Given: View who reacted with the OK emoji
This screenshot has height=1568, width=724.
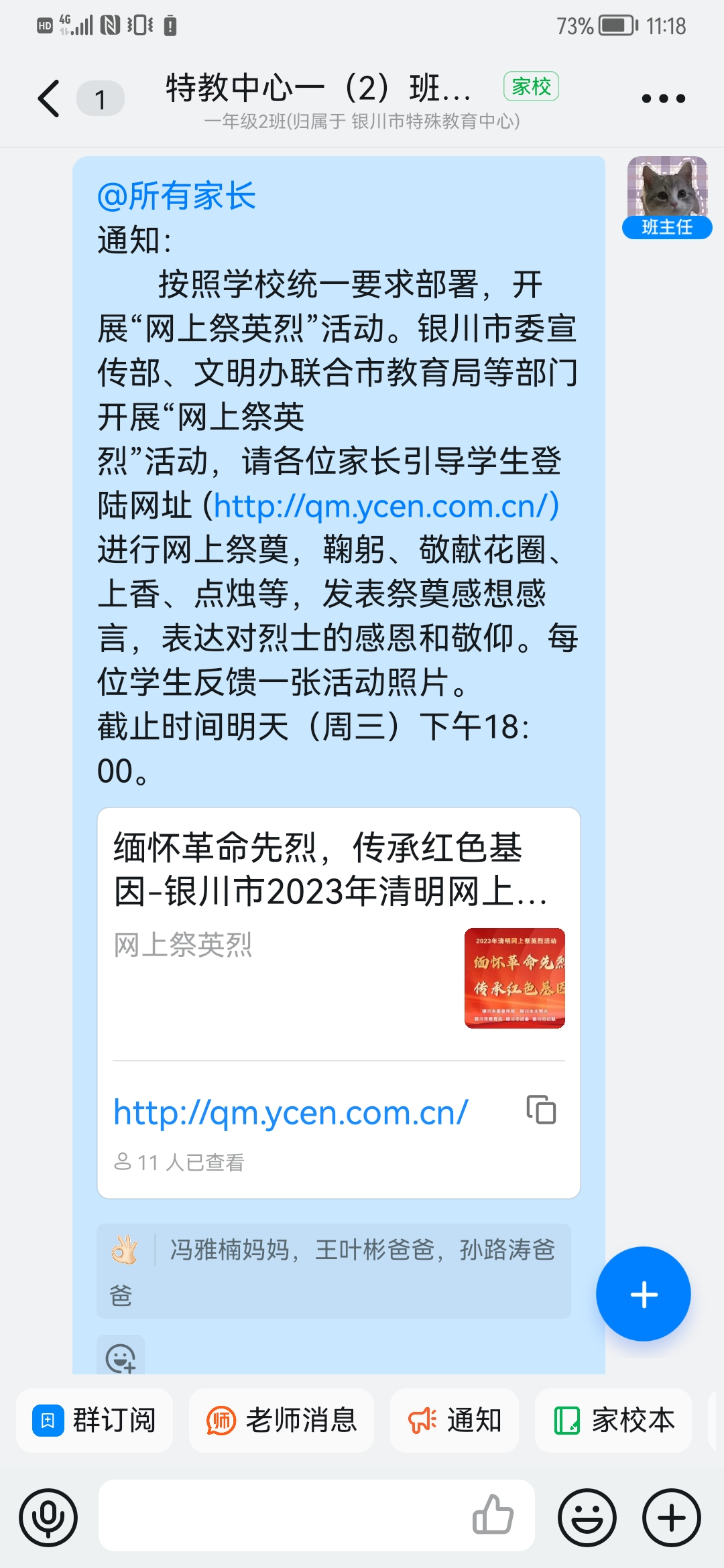Looking at the screenshot, I should (x=333, y=1270).
